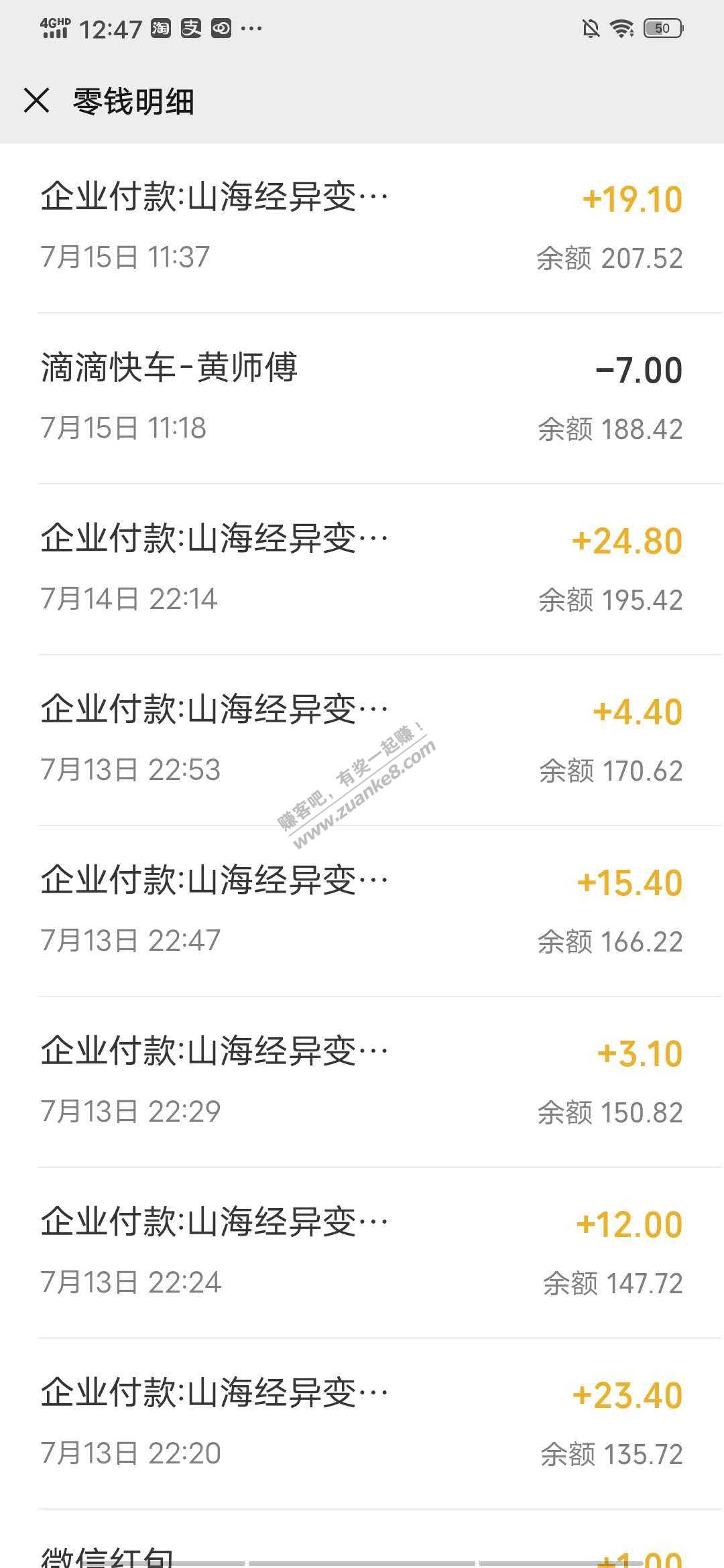Open the +15.40 entry at 22:47
This screenshot has height=1568, width=724.
tap(362, 910)
